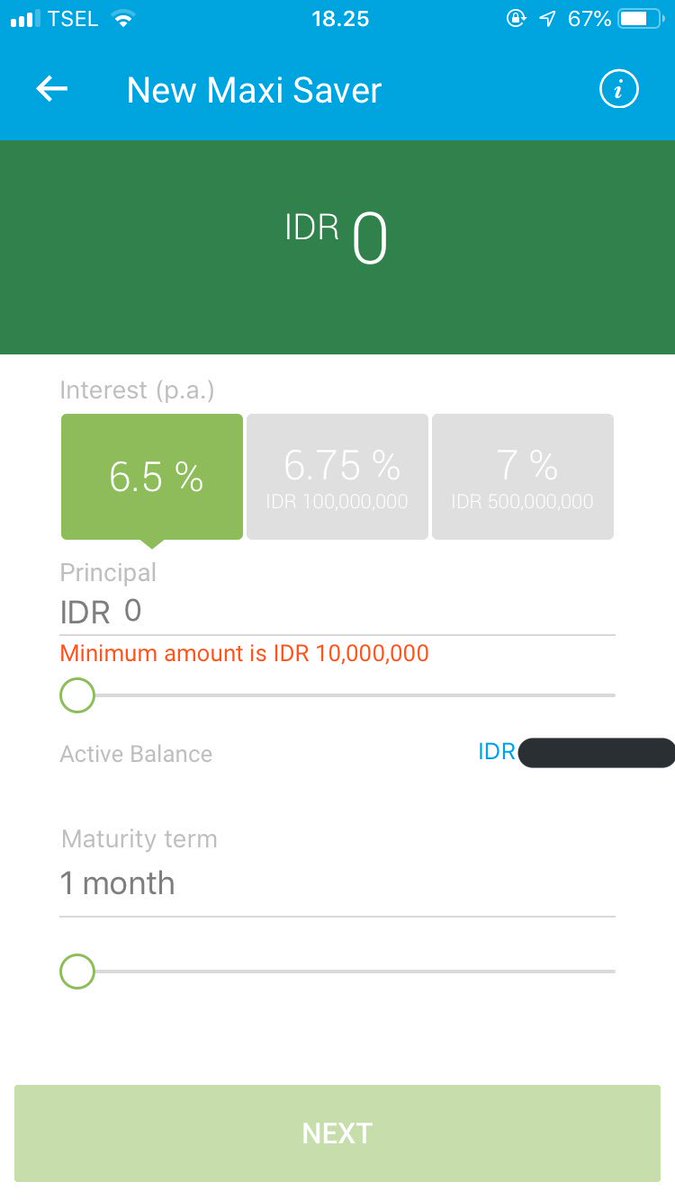Open the Maturity term 1 month field

click(337, 884)
